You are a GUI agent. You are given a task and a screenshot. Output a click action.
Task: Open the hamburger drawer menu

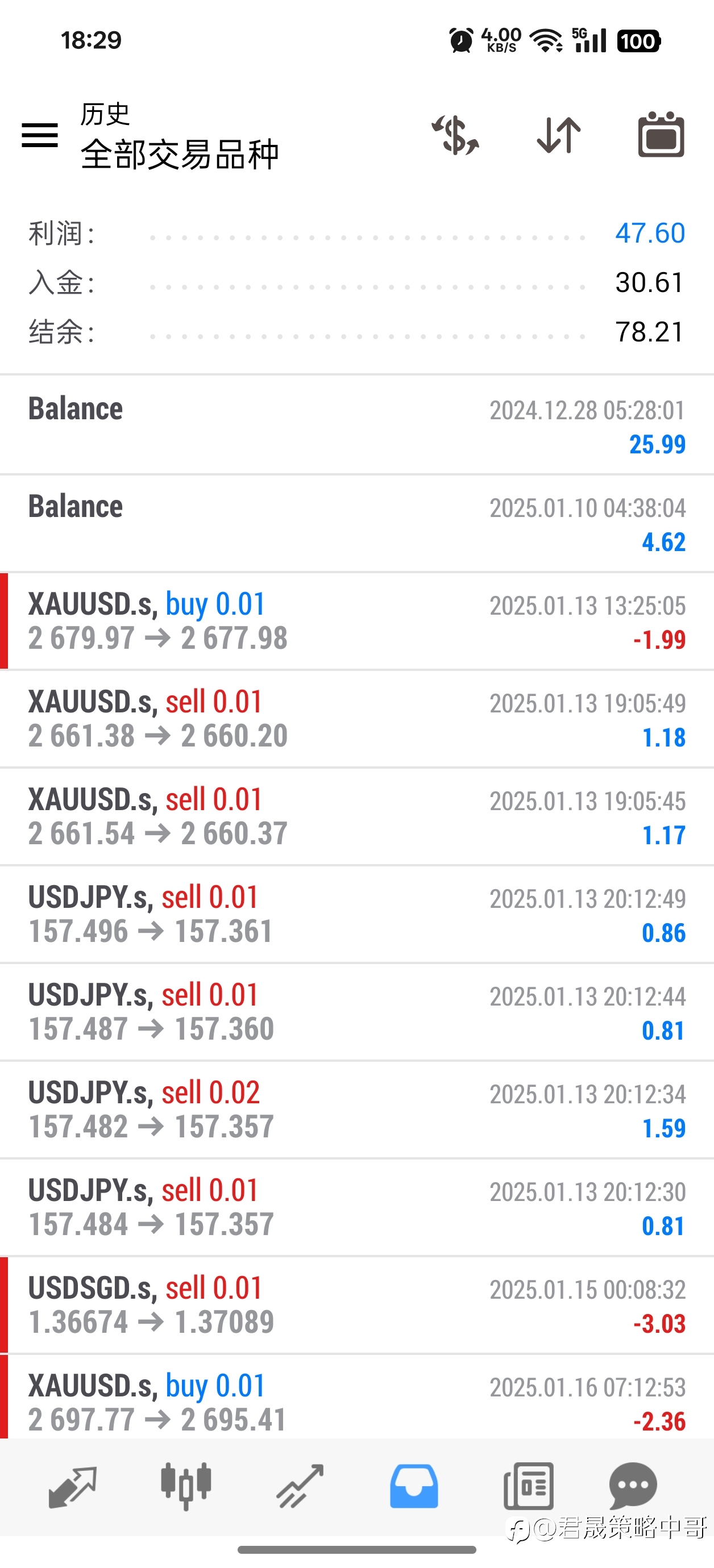[x=40, y=135]
